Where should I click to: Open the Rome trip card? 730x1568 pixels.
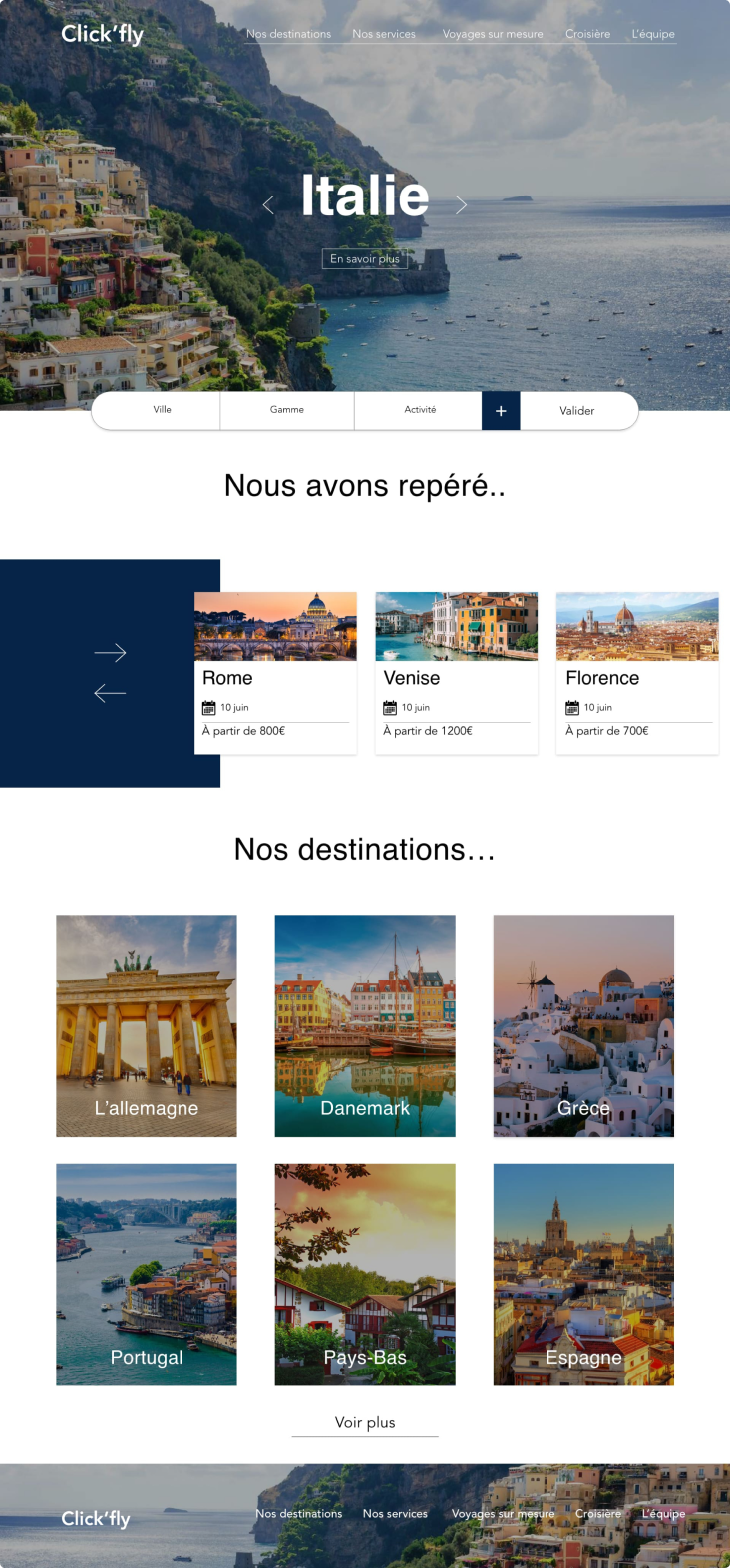[275, 673]
